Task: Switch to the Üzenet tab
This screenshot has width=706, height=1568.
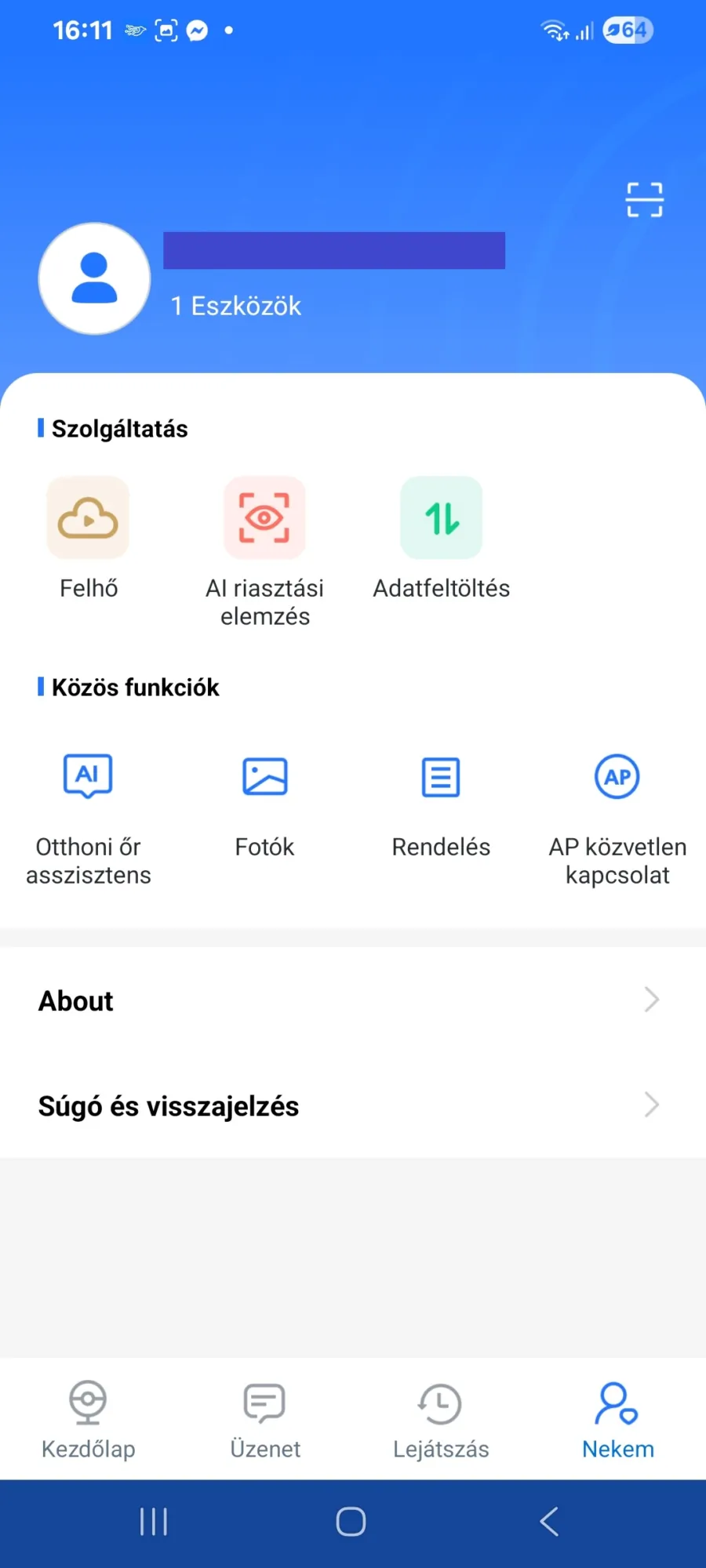Action: coord(264,1419)
